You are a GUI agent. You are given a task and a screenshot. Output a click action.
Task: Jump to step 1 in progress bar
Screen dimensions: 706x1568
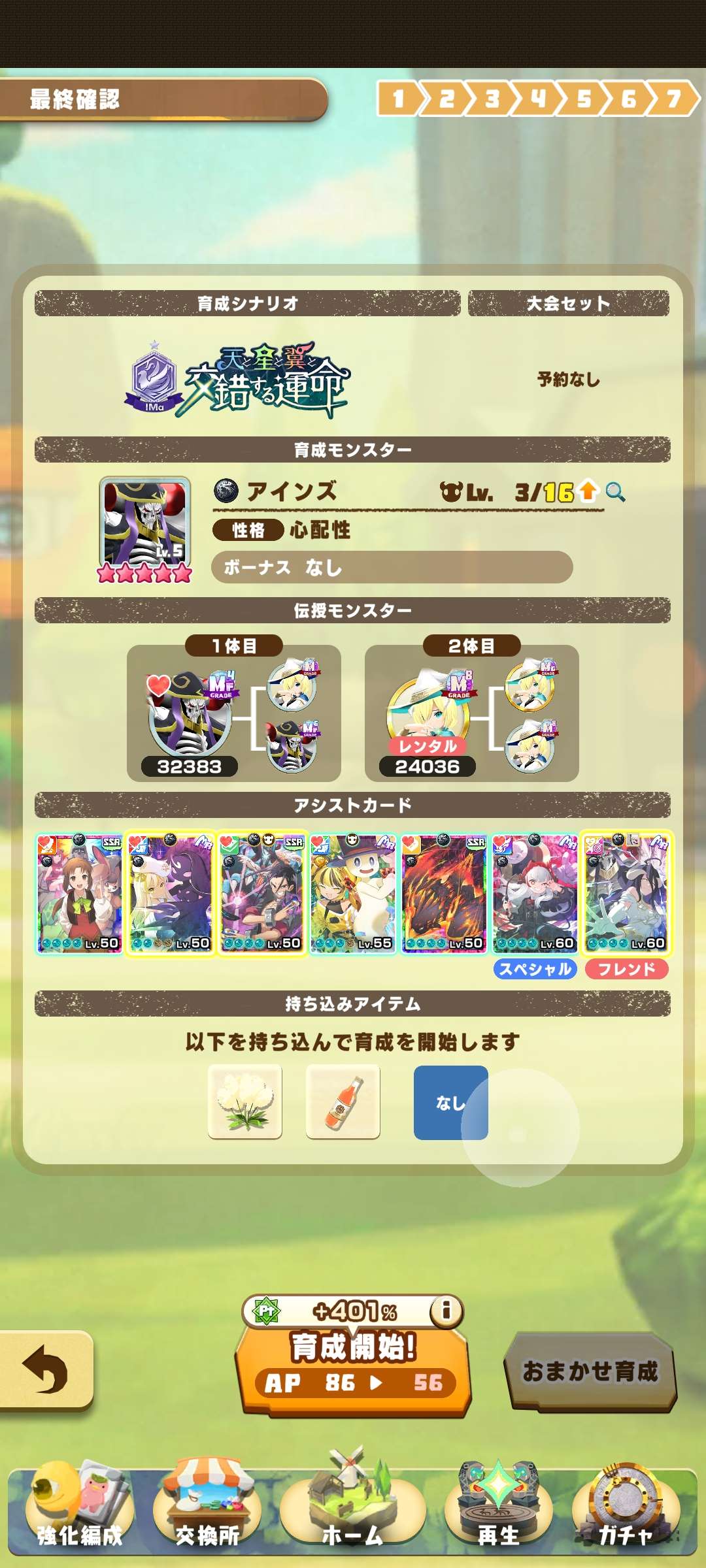coord(398,99)
